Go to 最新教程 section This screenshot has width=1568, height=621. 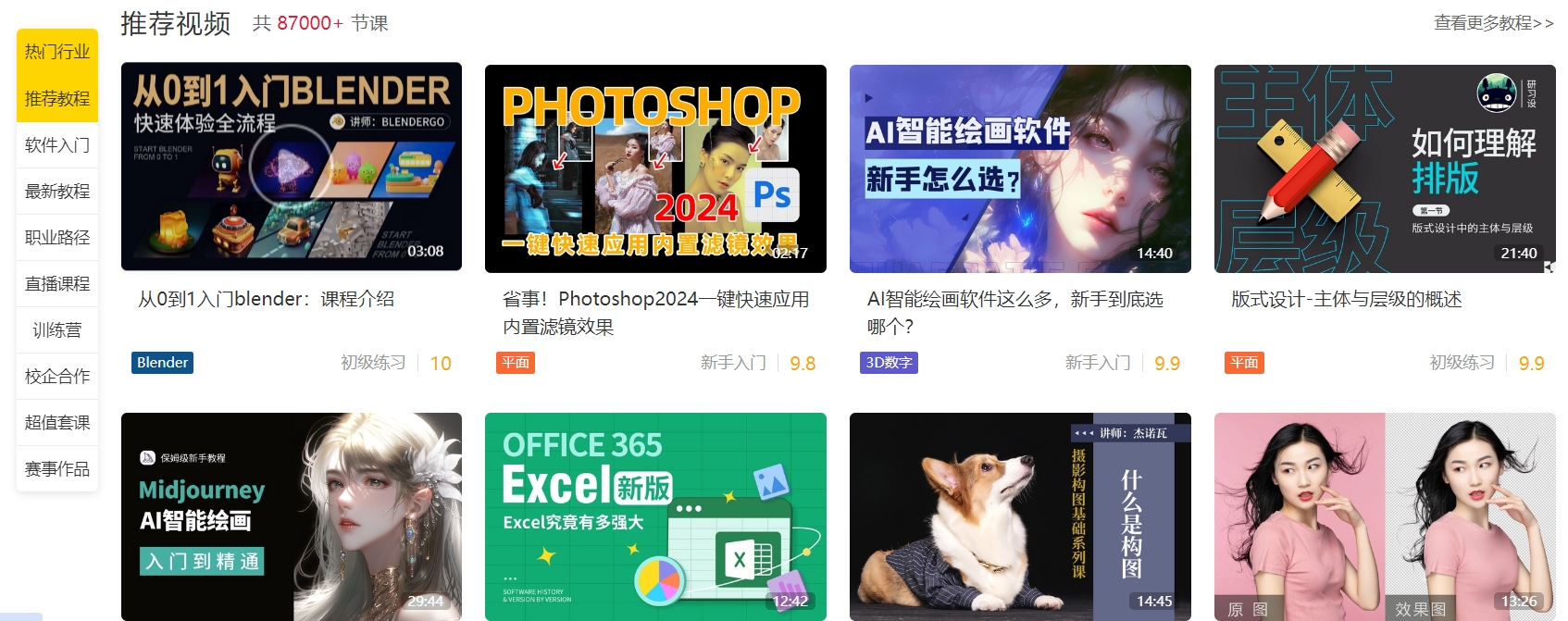[57, 191]
